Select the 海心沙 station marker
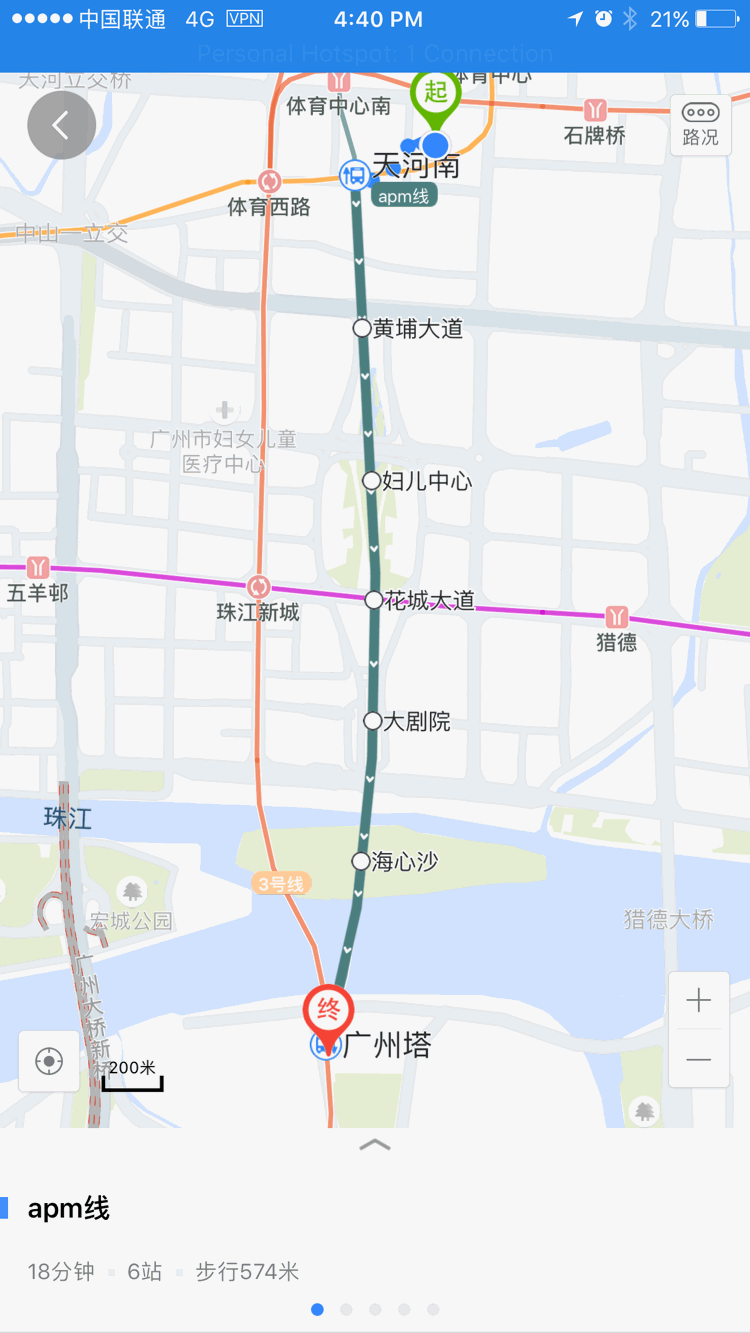This screenshot has width=750, height=1333. coord(361,861)
